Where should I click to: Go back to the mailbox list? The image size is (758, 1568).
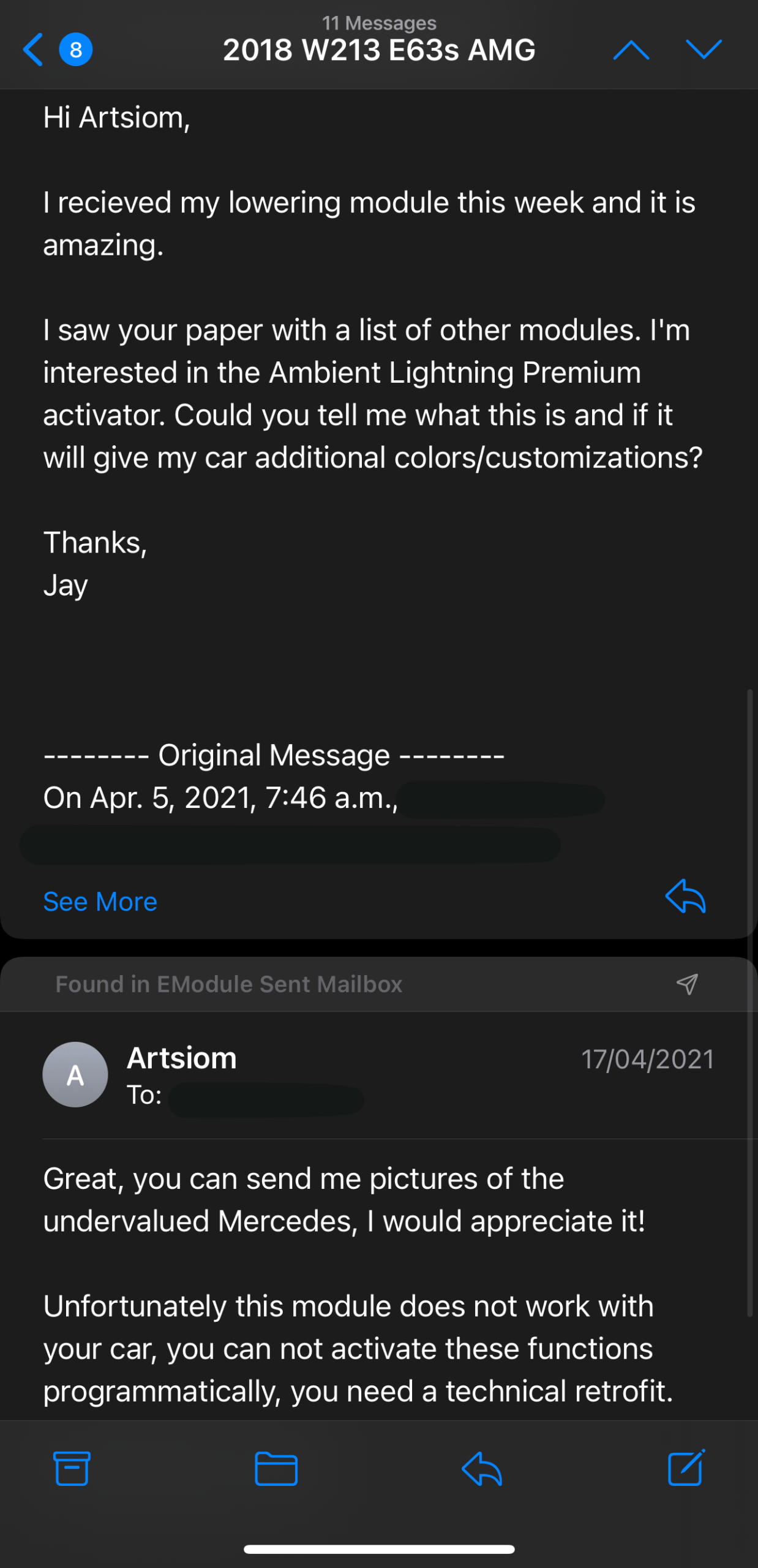[34, 50]
